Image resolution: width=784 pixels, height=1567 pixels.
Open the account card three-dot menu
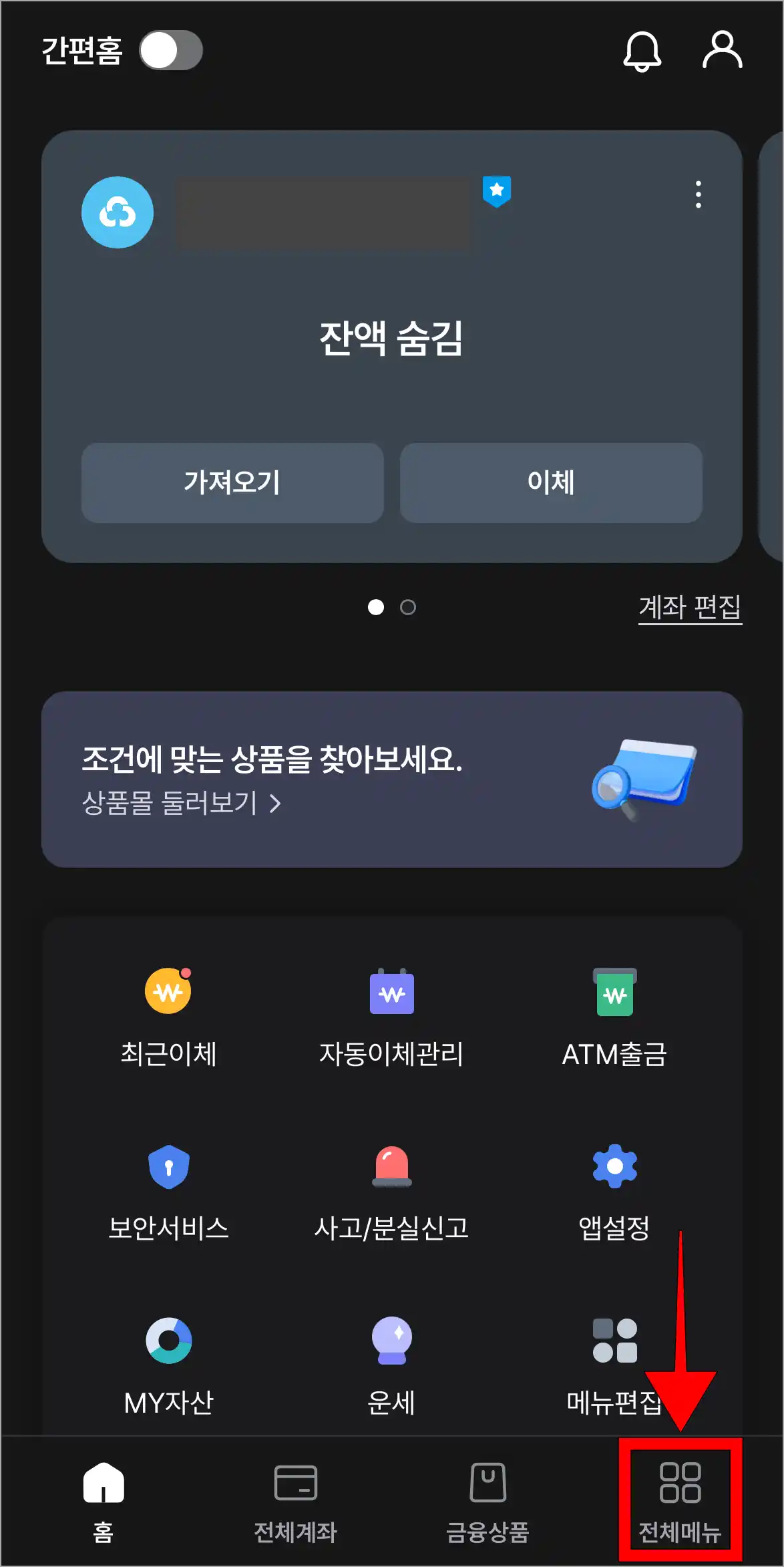[x=699, y=194]
